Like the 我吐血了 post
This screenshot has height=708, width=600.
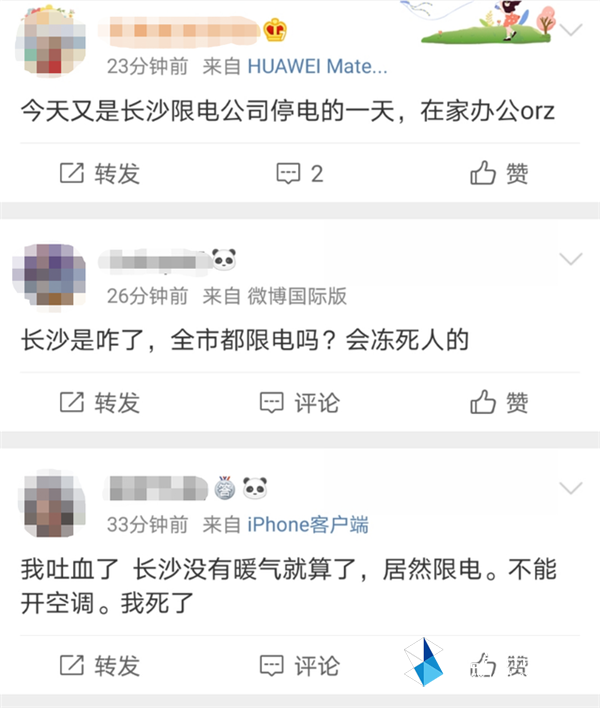[x=499, y=664]
